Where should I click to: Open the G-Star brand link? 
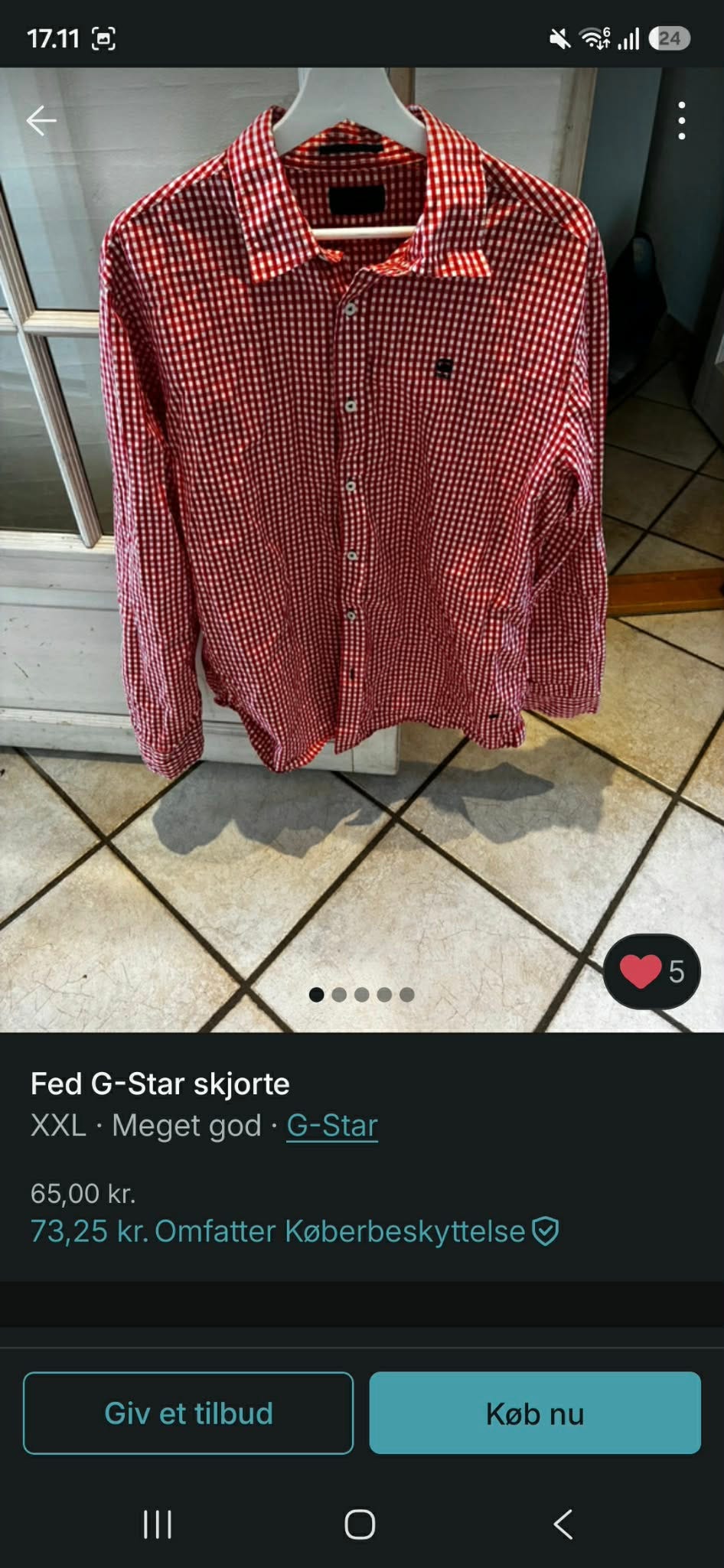(332, 1125)
